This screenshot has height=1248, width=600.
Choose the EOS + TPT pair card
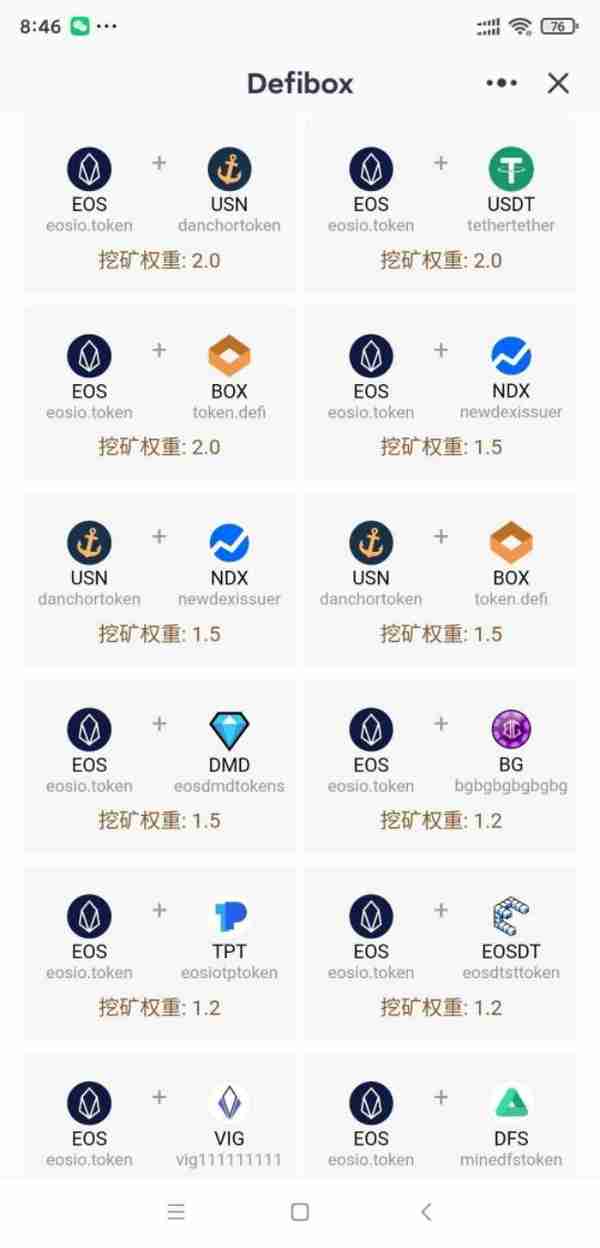point(159,953)
